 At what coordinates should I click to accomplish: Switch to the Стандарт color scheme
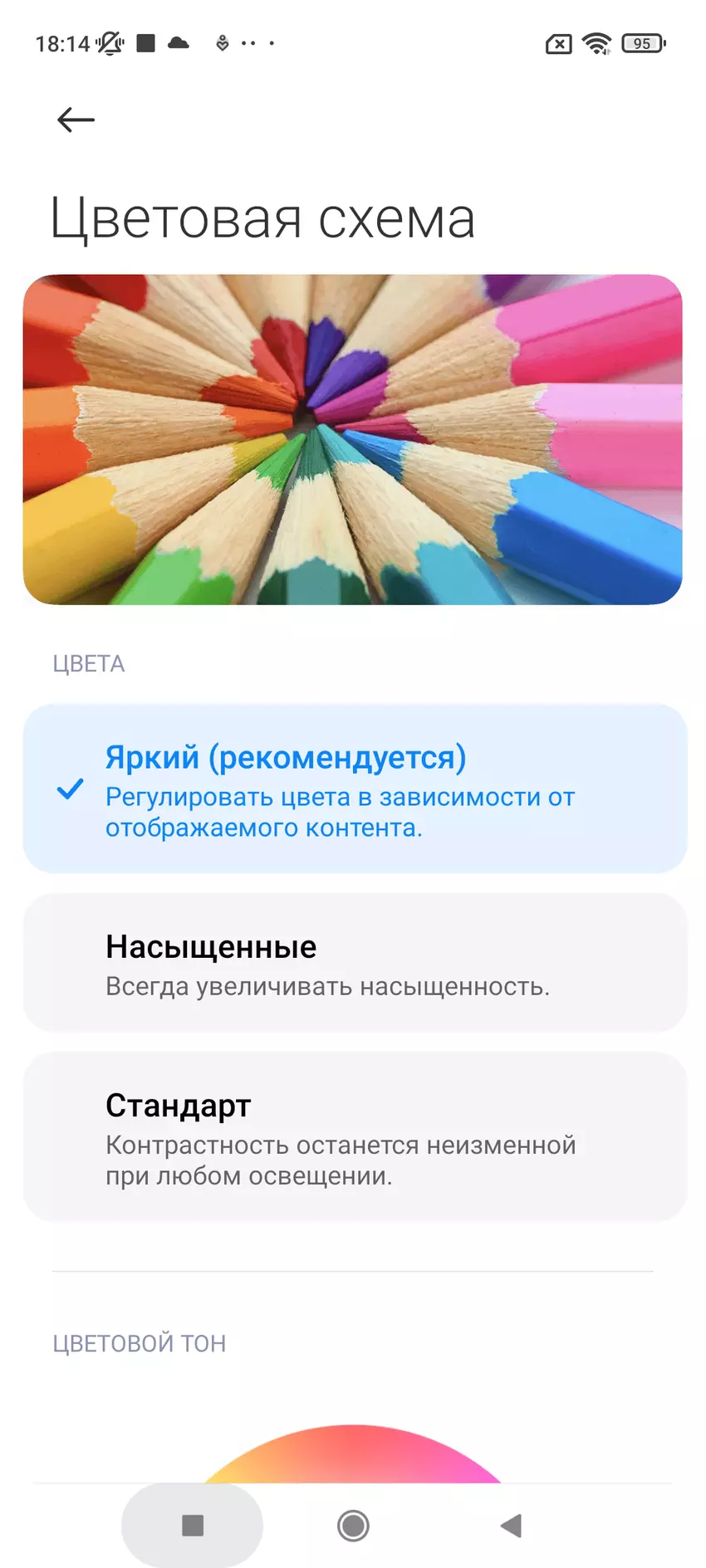[x=355, y=1136]
